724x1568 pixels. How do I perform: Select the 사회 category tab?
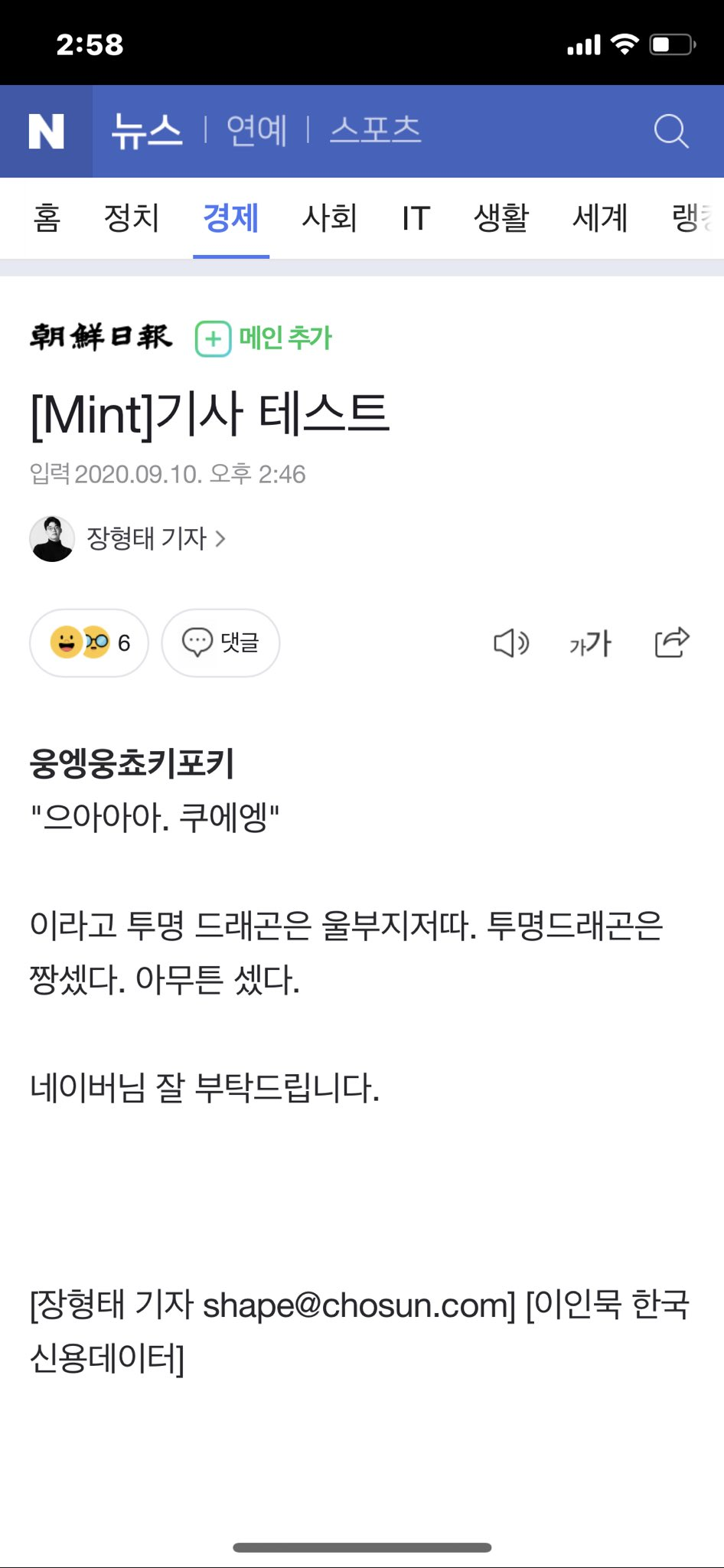pyautogui.click(x=329, y=218)
